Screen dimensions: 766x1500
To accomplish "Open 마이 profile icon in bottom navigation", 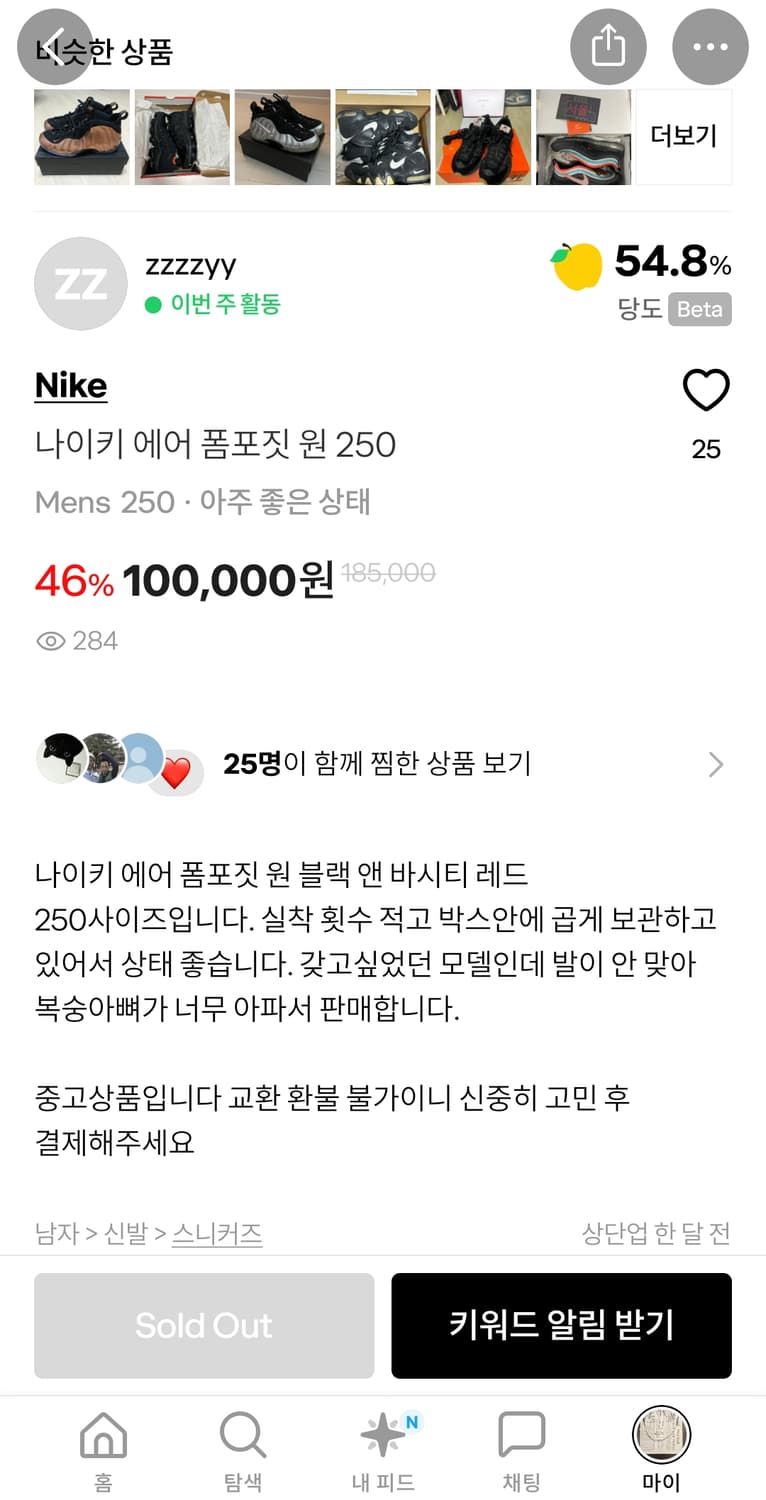I will [662, 1434].
